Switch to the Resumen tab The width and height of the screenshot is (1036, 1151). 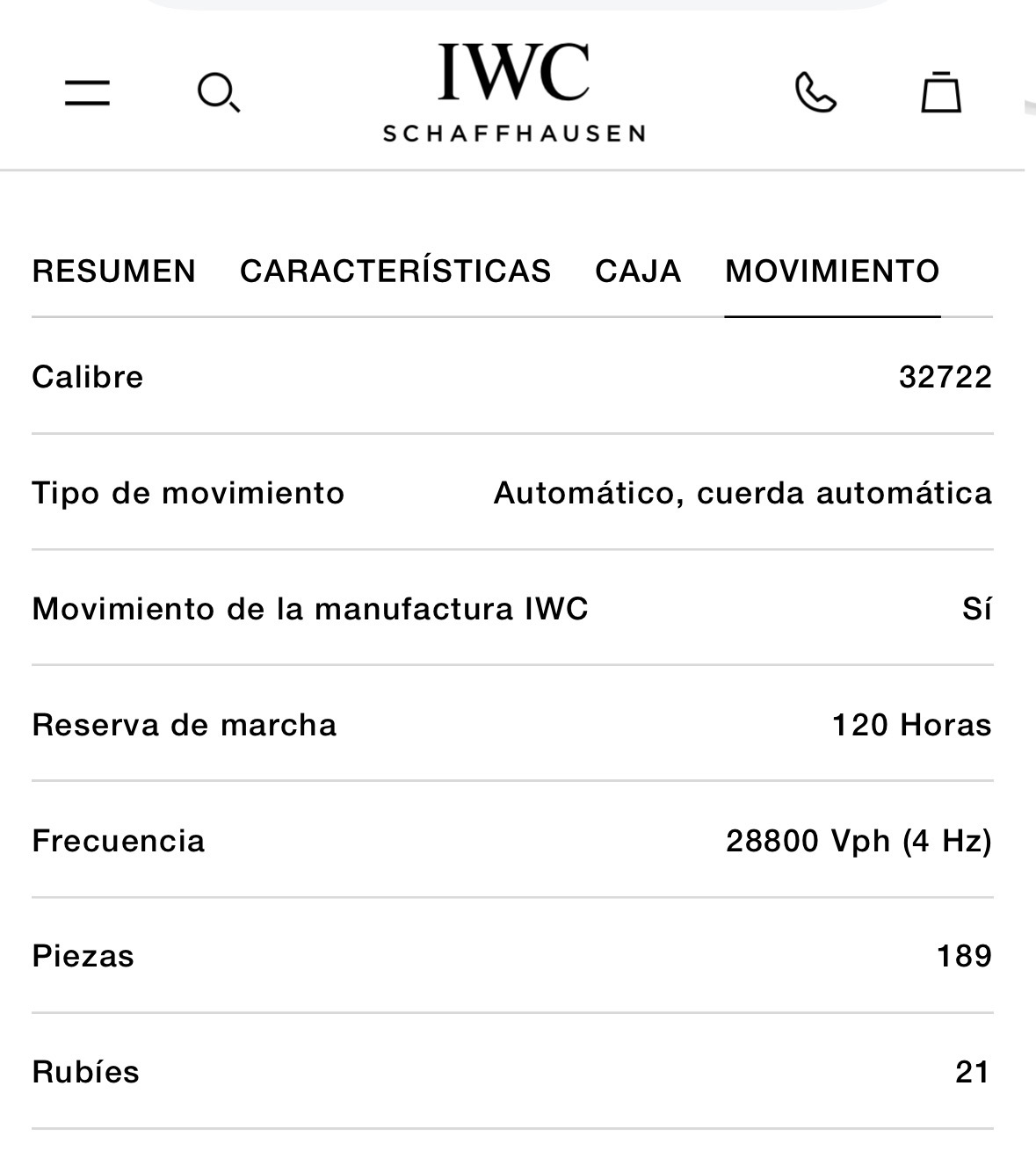114,271
